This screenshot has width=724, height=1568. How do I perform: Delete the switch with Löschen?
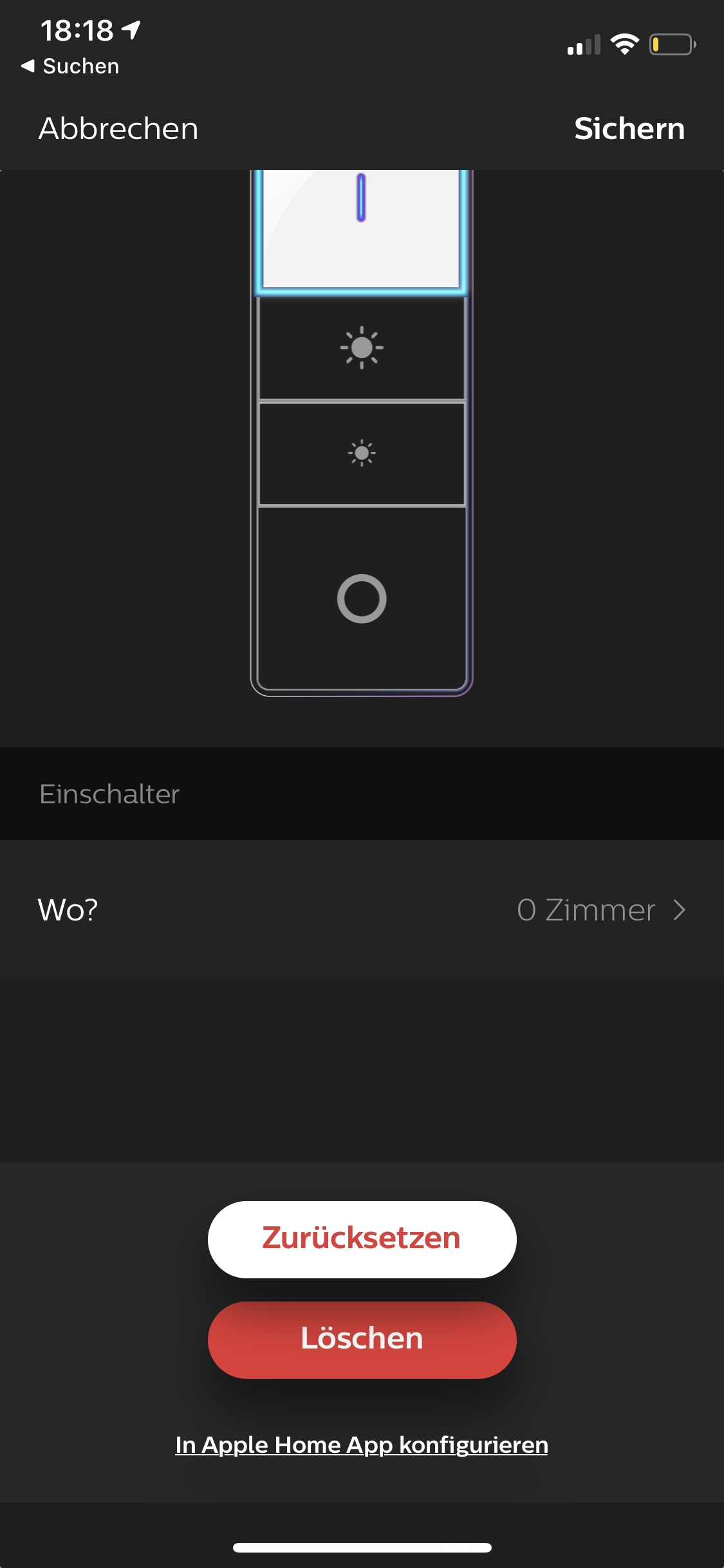[x=362, y=1339]
